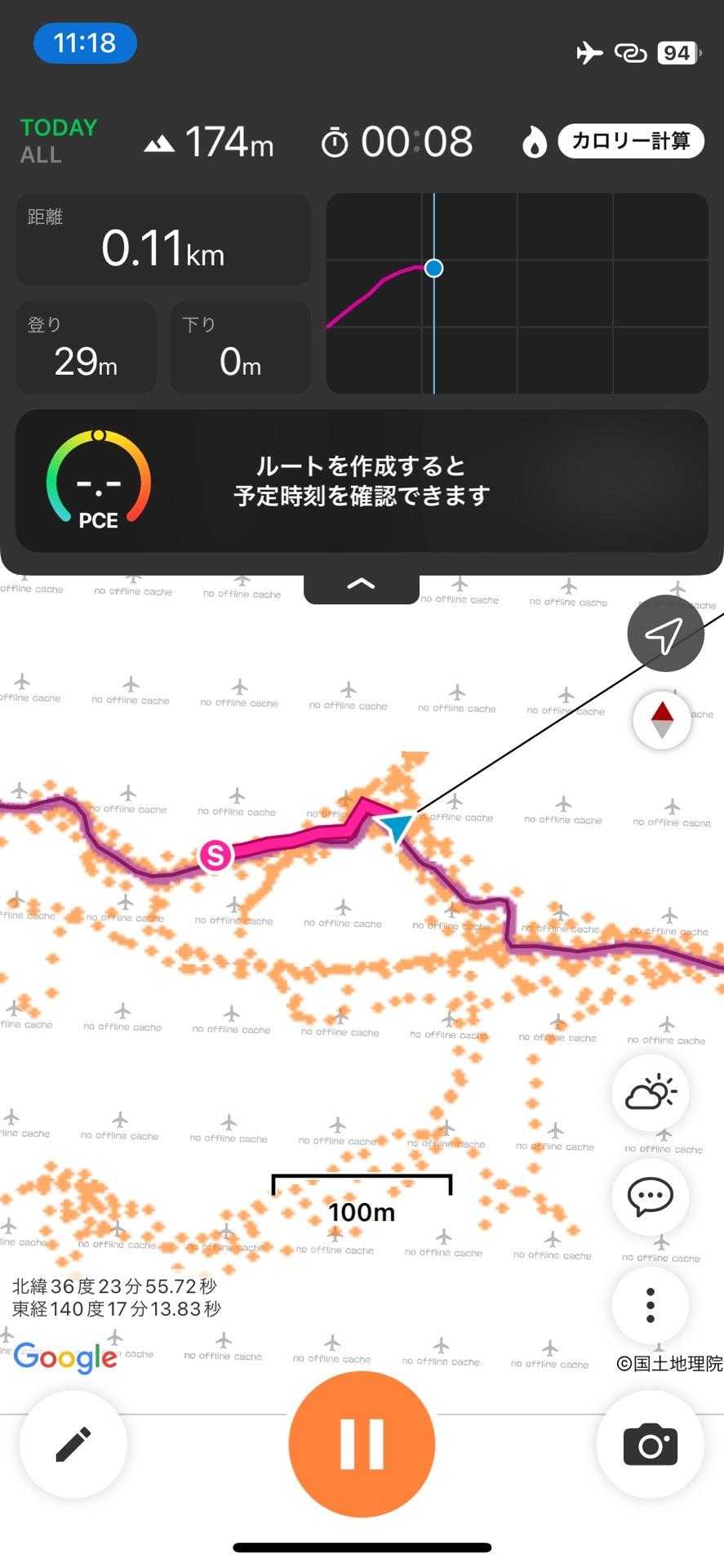Screen dimensions: 724x1568
Task: Open the camera to take a photo
Action: coord(650,1444)
